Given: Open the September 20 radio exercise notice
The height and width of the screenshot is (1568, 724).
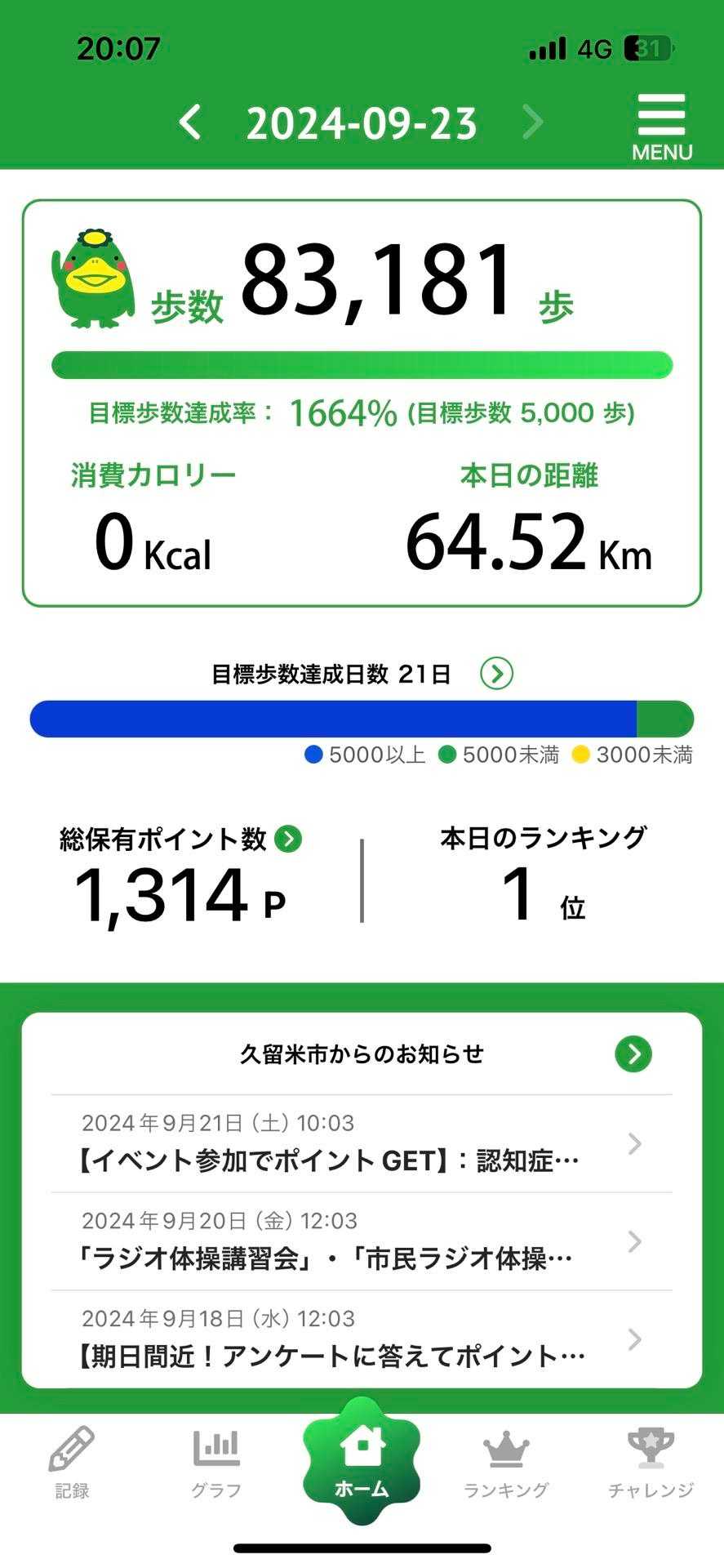Looking at the screenshot, I should (361, 1241).
